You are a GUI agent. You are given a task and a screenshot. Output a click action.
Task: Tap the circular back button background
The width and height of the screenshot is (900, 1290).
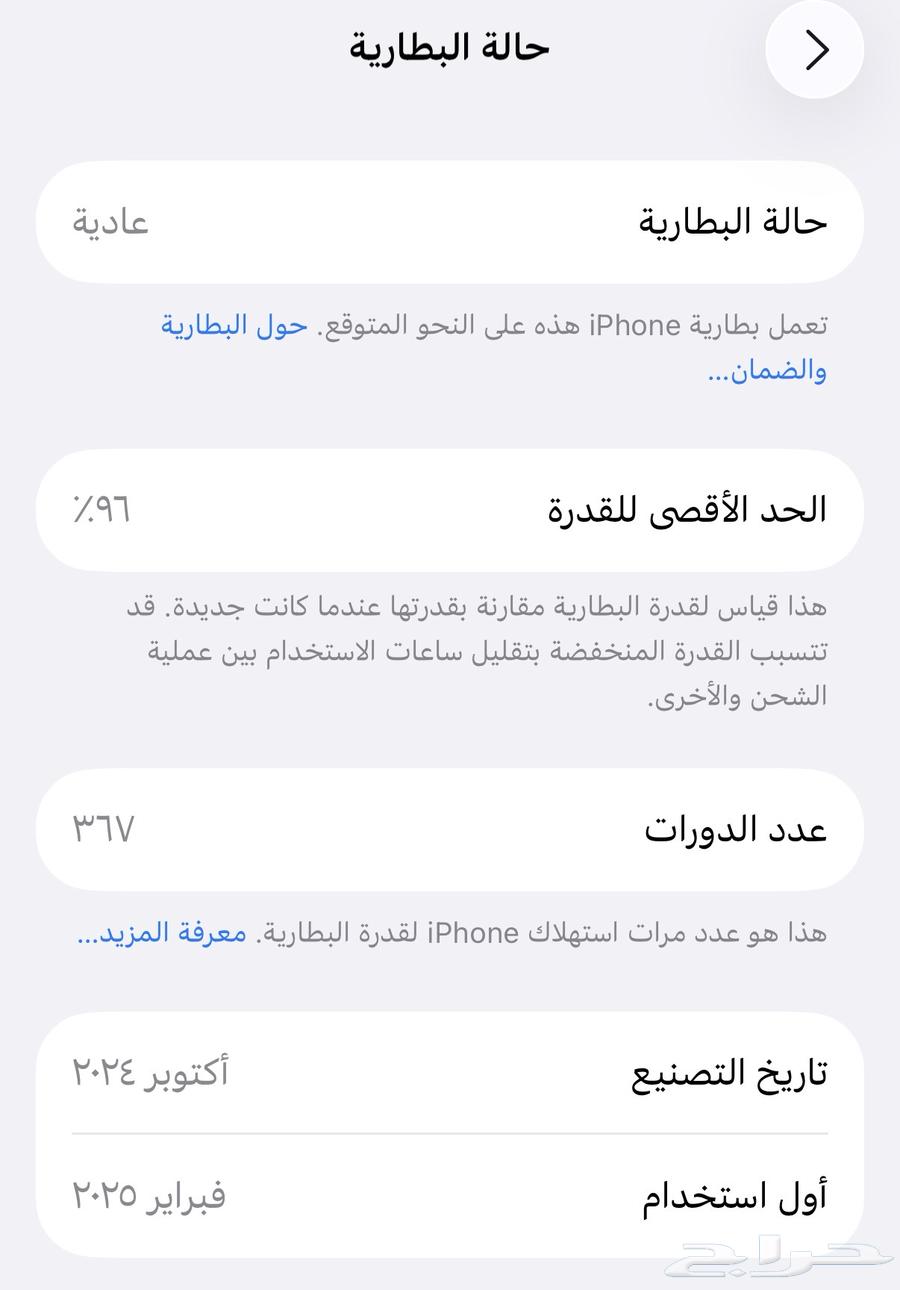point(815,49)
